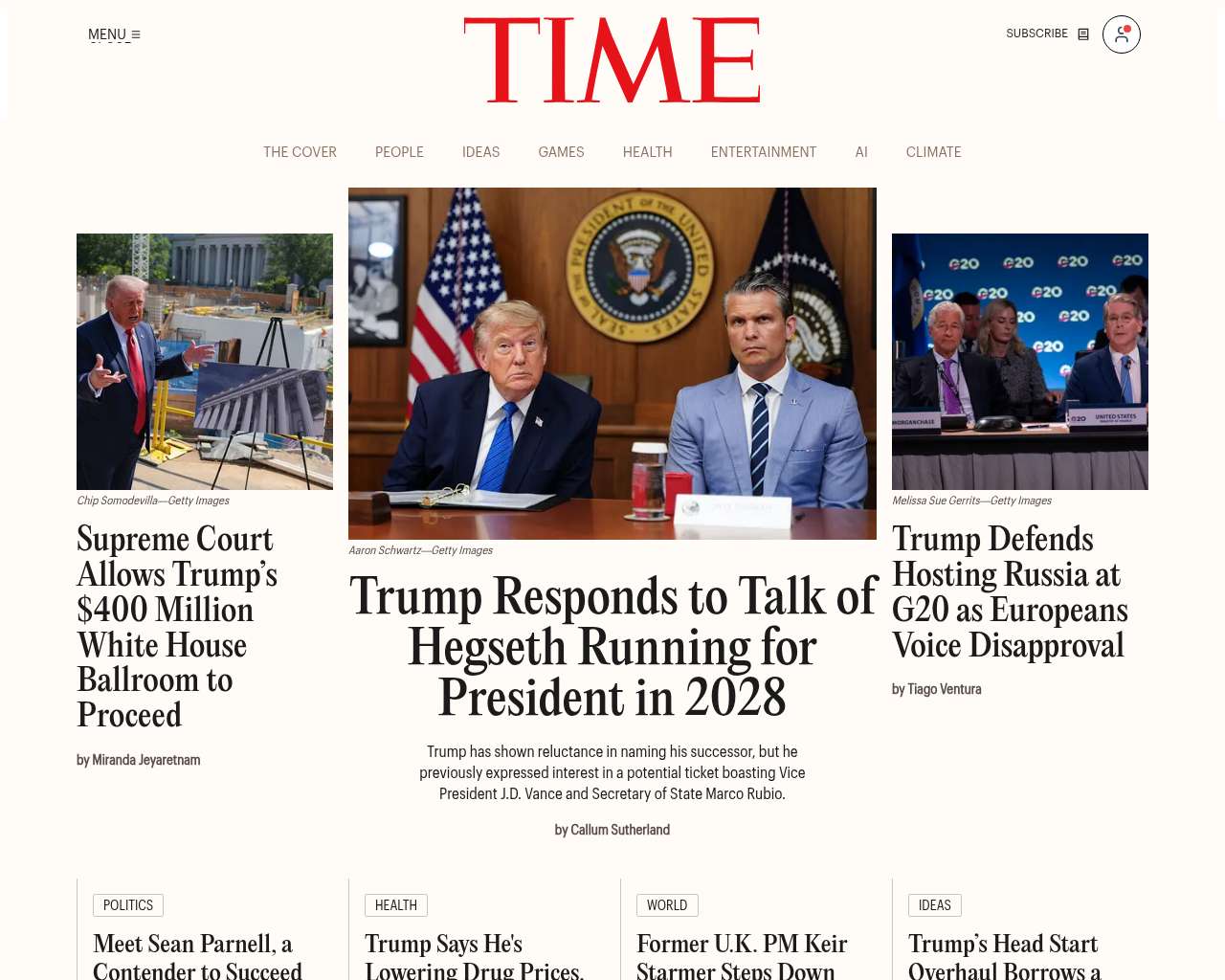Tap the POLITICS category tag
This screenshot has width=1225, height=980.
128,905
